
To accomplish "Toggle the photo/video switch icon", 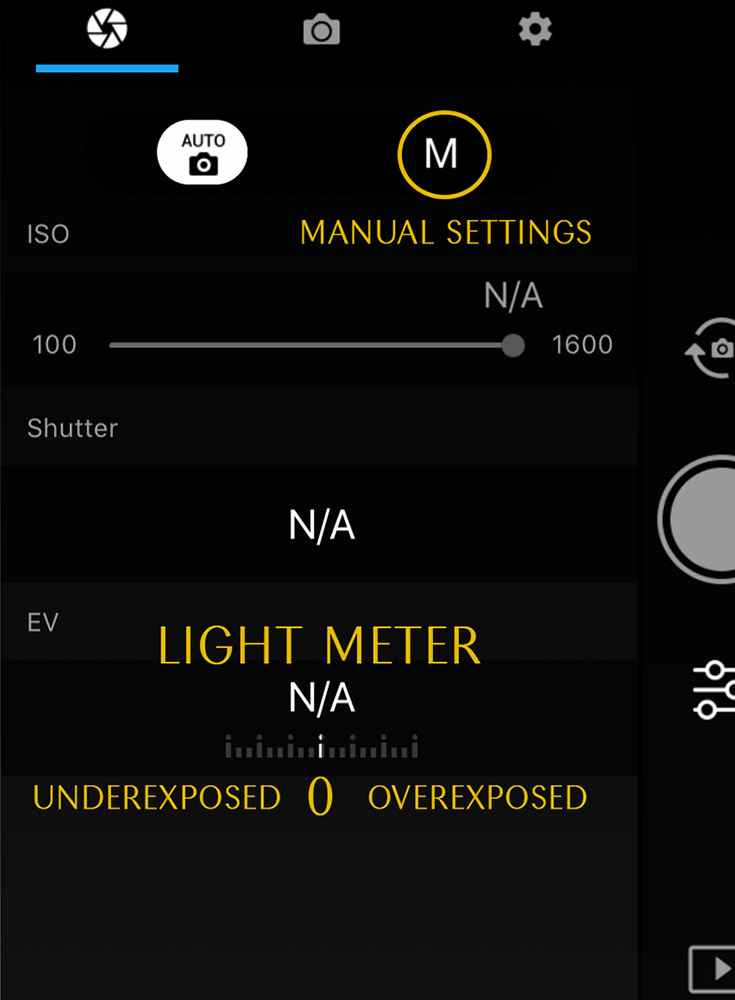I will pos(711,350).
